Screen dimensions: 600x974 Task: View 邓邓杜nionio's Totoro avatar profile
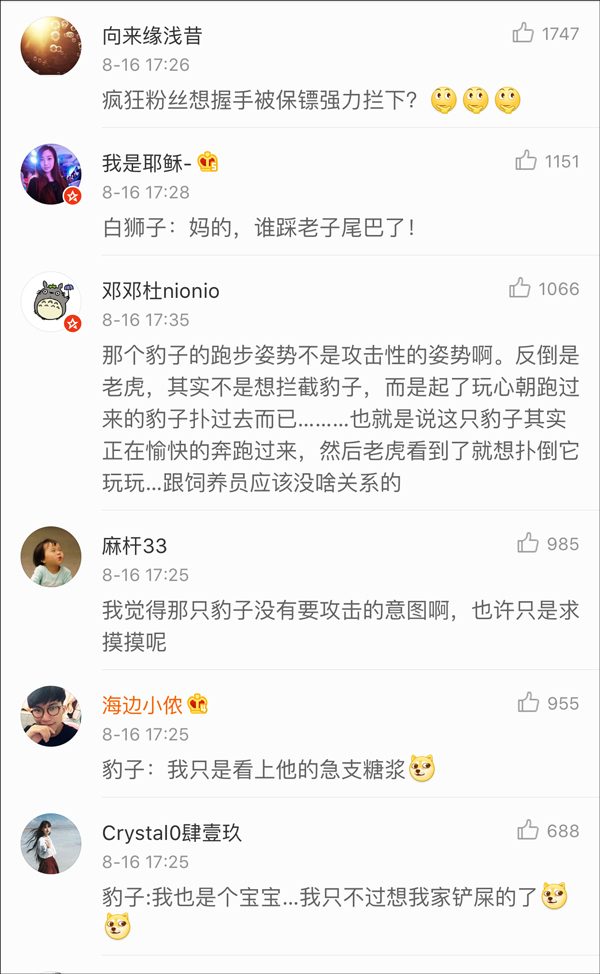(51, 301)
